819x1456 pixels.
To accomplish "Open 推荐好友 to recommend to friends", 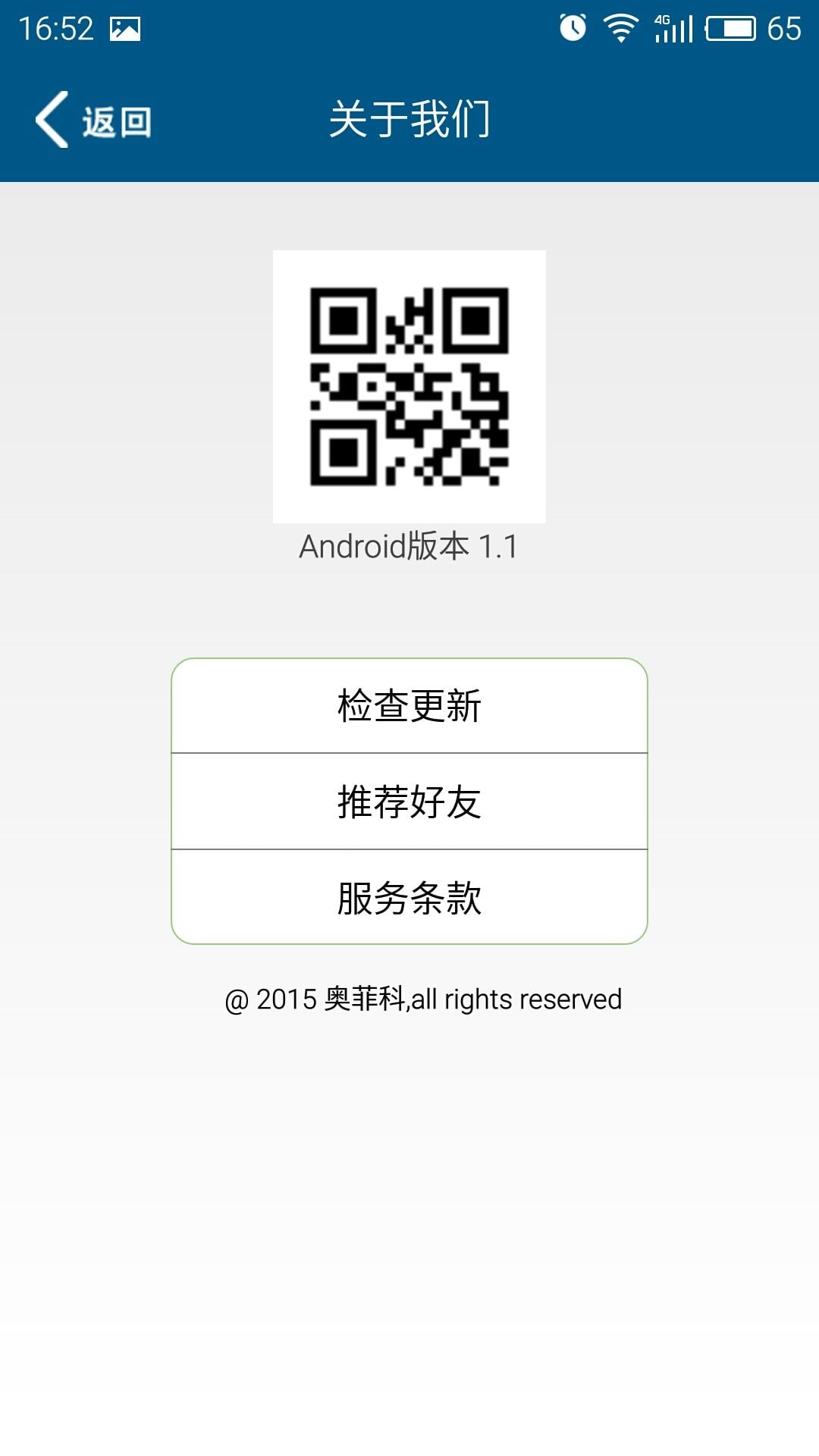I will (x=409, y=802).
